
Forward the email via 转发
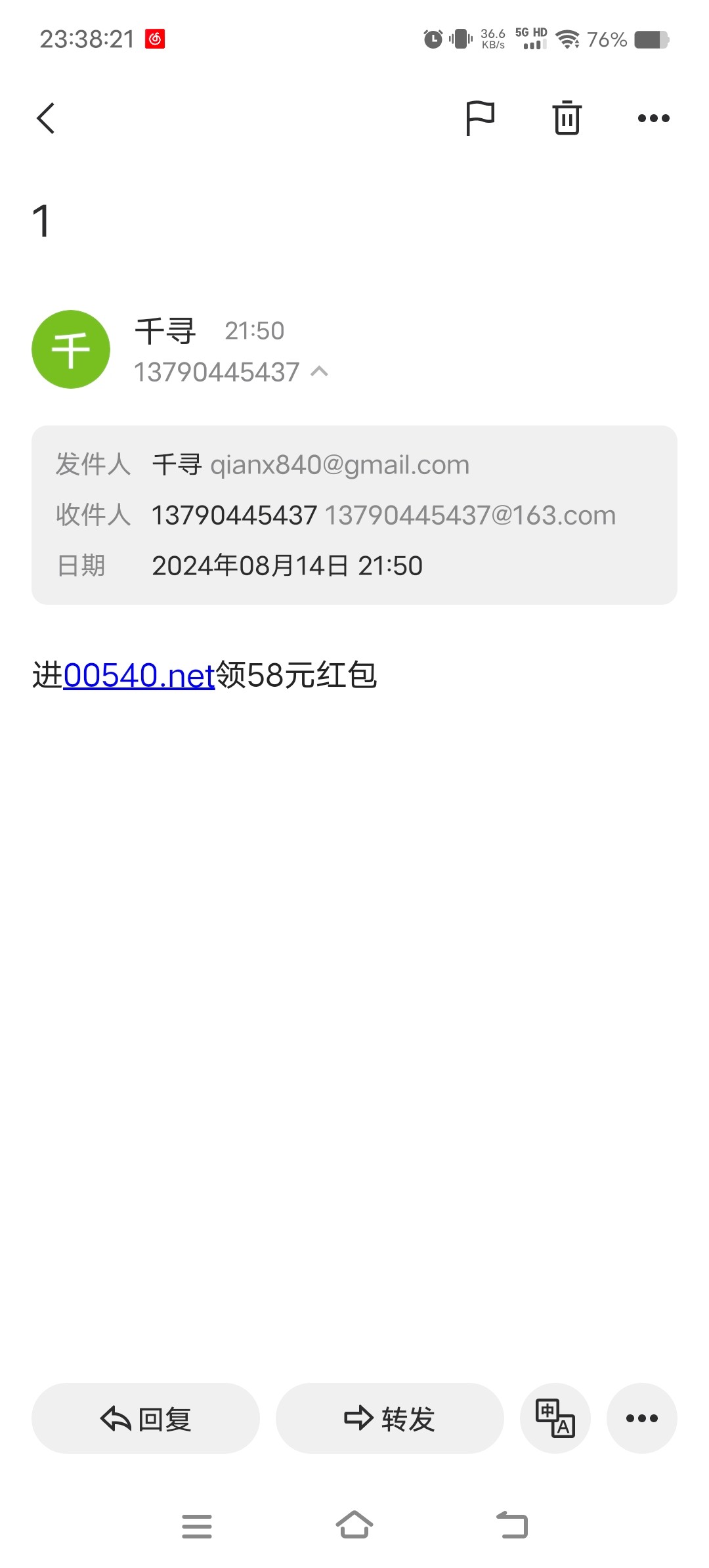(390, 1418)
